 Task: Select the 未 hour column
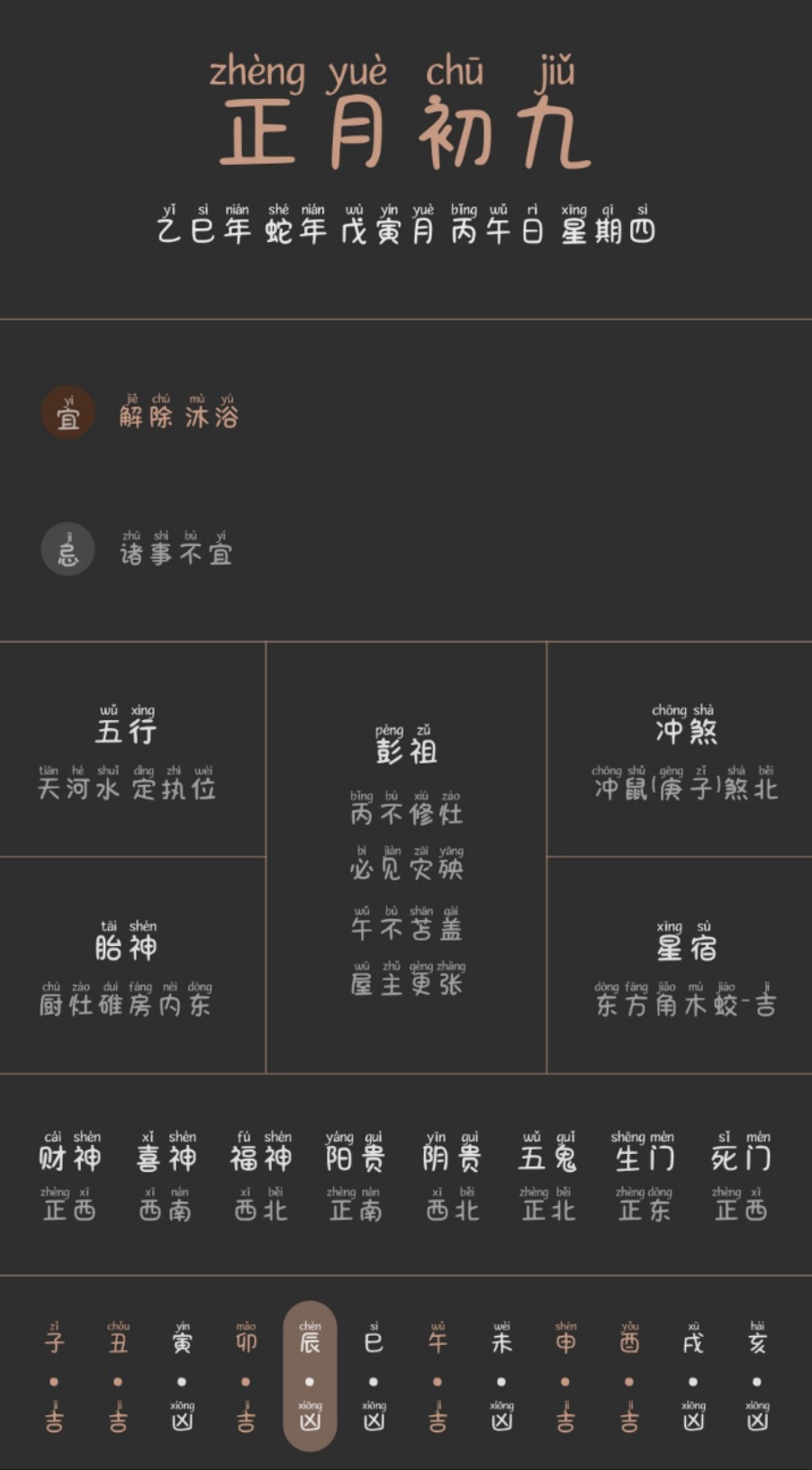tap(501, 1377)
